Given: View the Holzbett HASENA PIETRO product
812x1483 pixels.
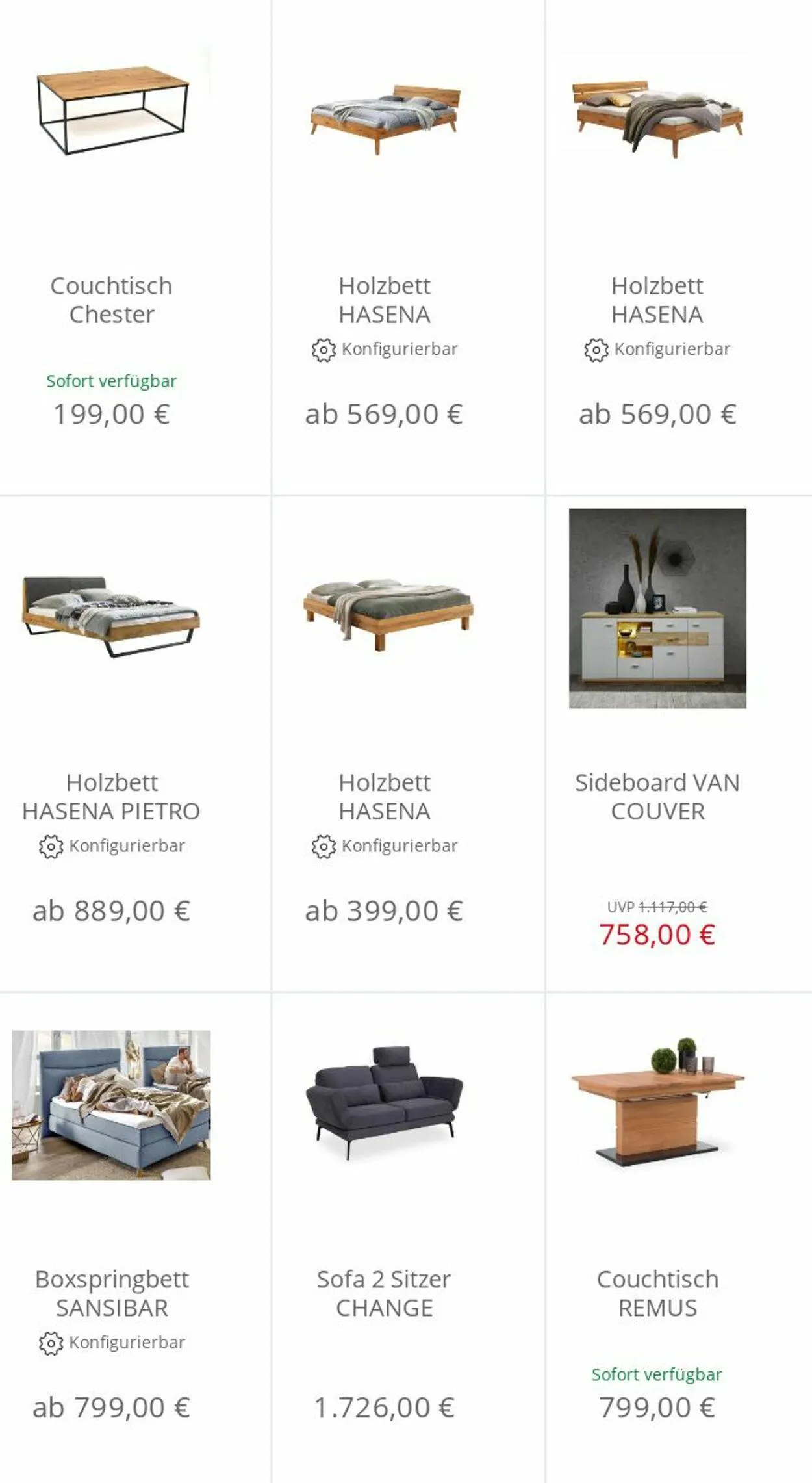Looking at the screenshot, I should click(111, 743).
